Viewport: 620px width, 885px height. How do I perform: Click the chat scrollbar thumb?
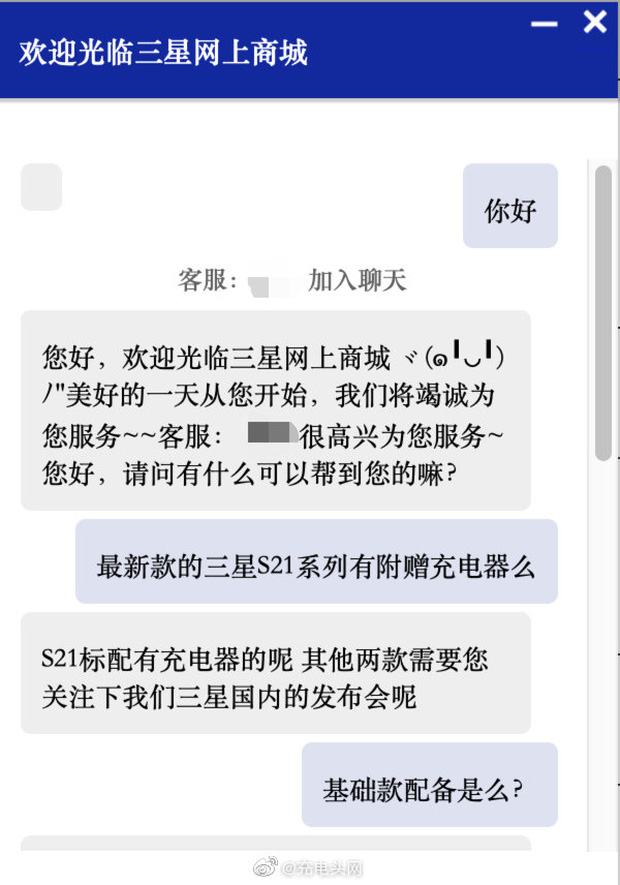tap(603, 312)
